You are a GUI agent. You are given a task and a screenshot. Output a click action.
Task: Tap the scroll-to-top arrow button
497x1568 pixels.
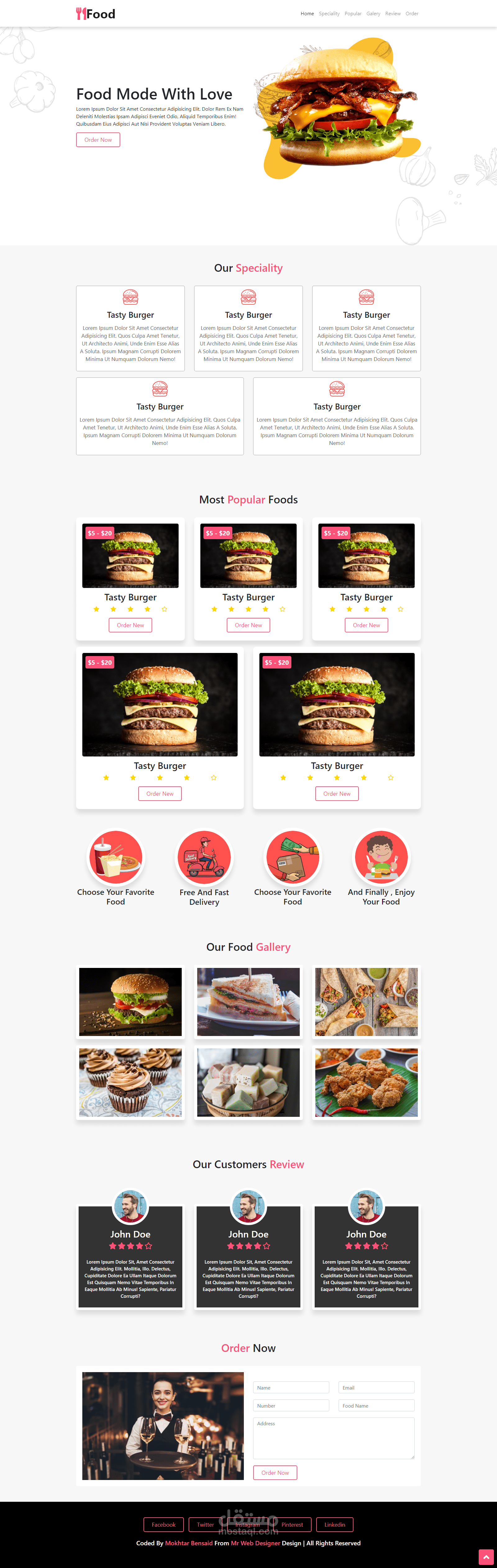click(x=486, y=1556)
